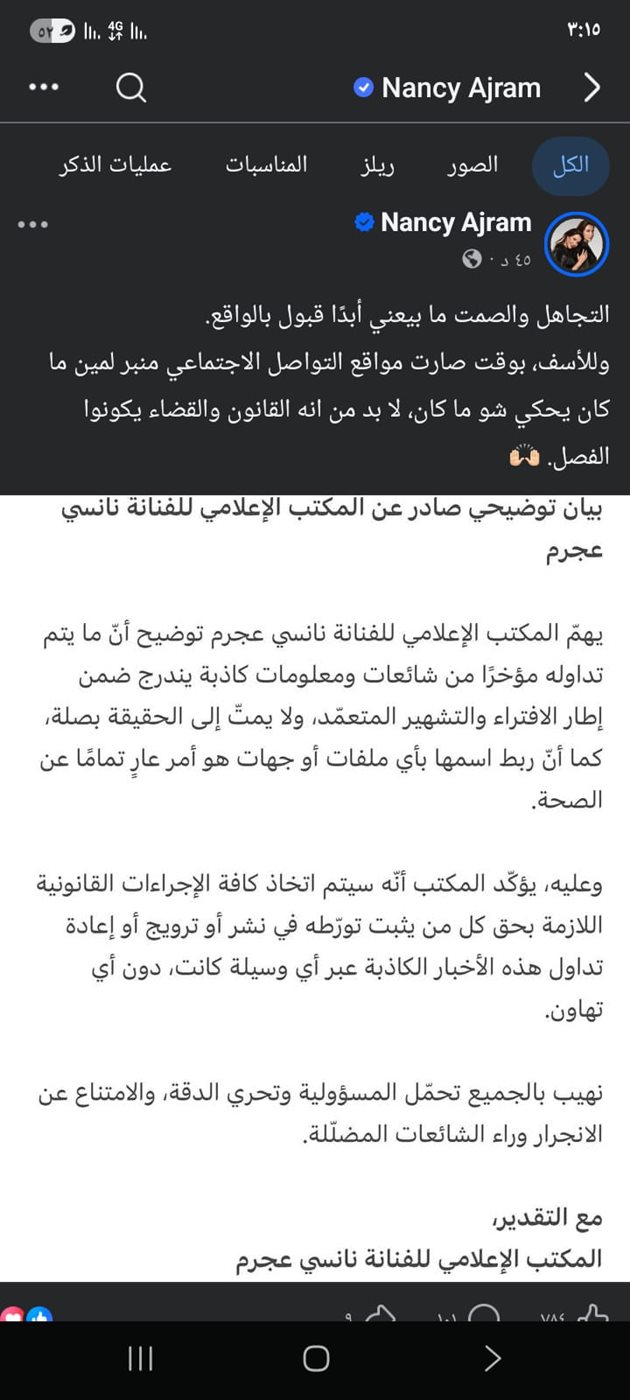Screen dimensions: 630x1400
Task: Open Nancy Ajram's profile picture
Action: [576, 244]
